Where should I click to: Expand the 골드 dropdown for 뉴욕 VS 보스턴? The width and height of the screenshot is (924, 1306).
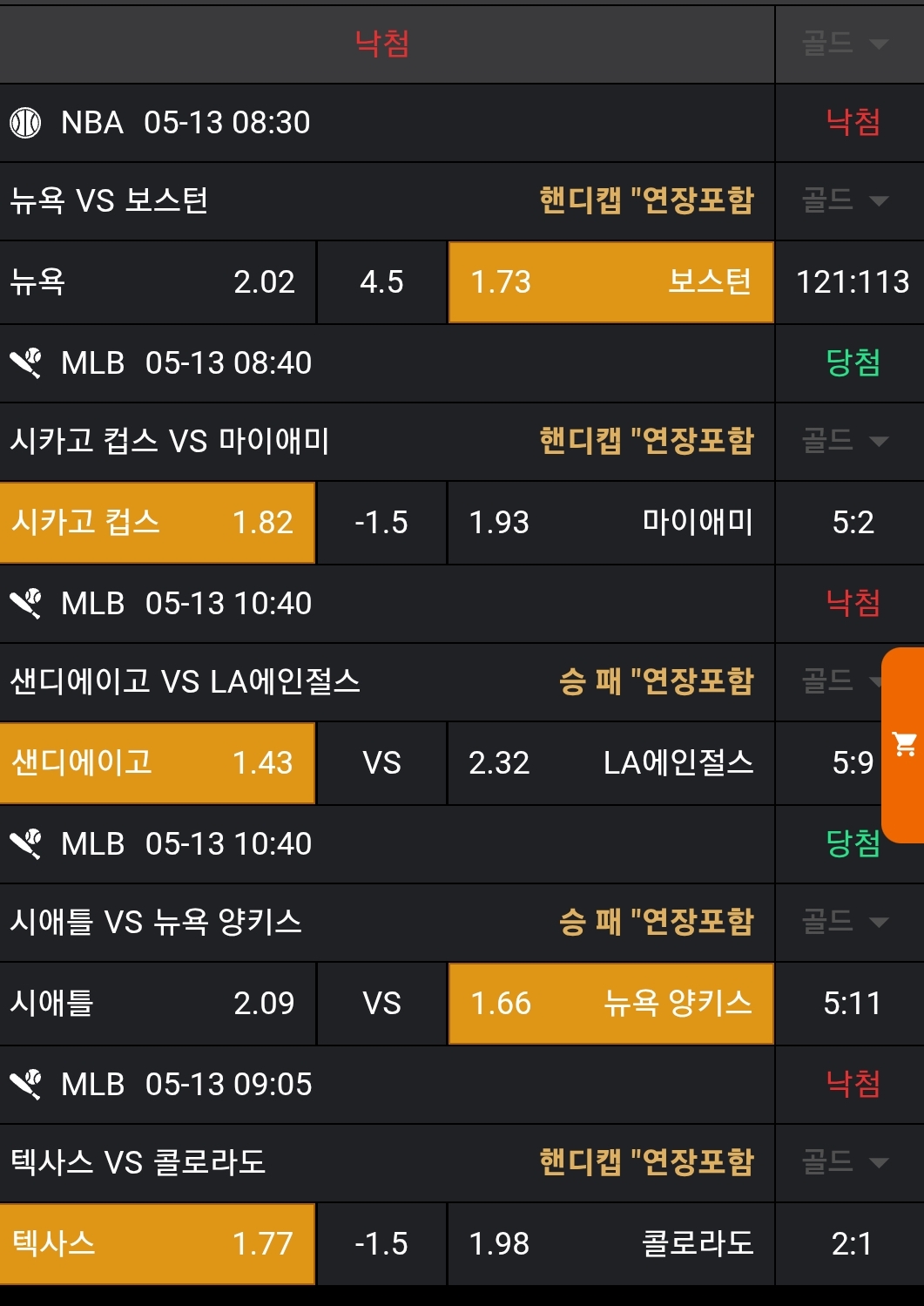(845, 200)
